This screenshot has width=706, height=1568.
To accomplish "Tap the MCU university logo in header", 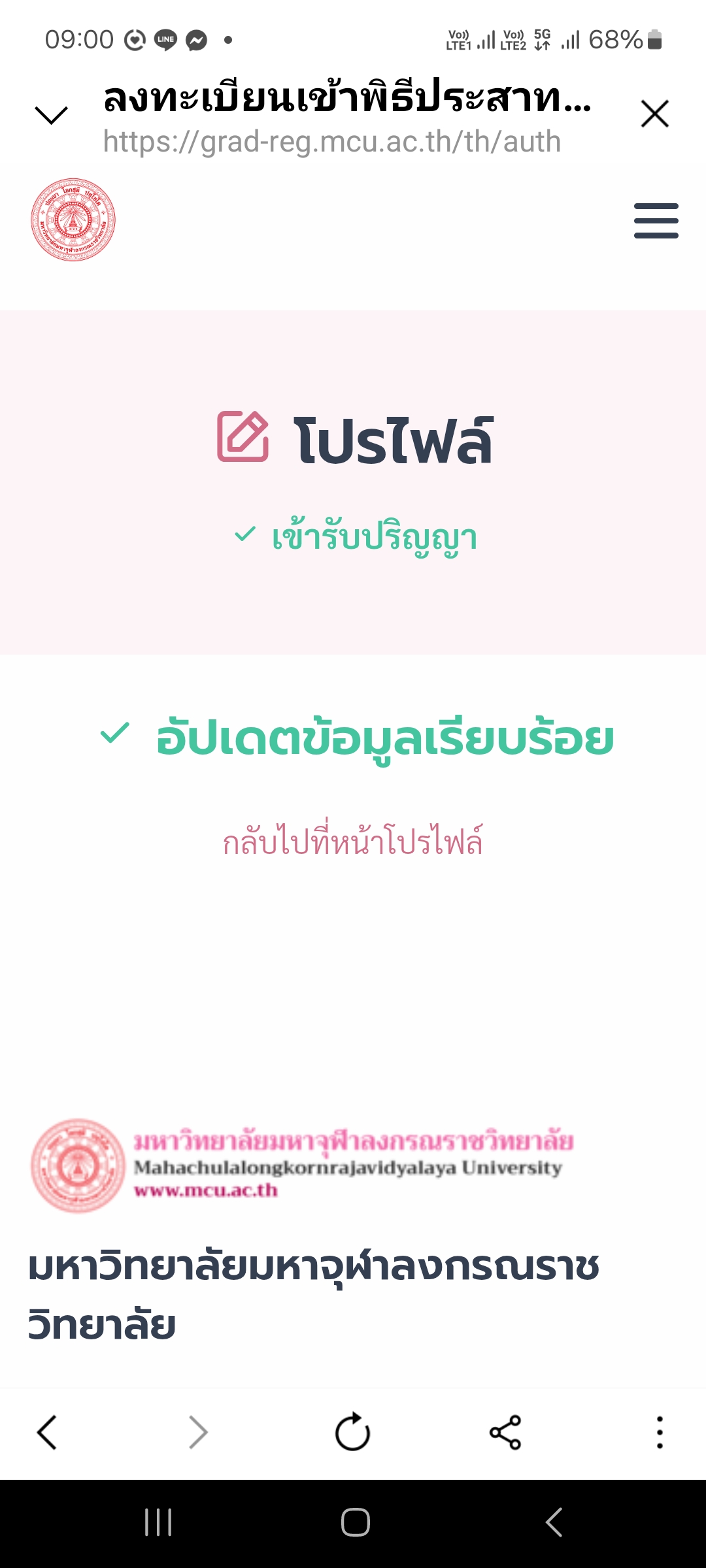I will point(73,220).
